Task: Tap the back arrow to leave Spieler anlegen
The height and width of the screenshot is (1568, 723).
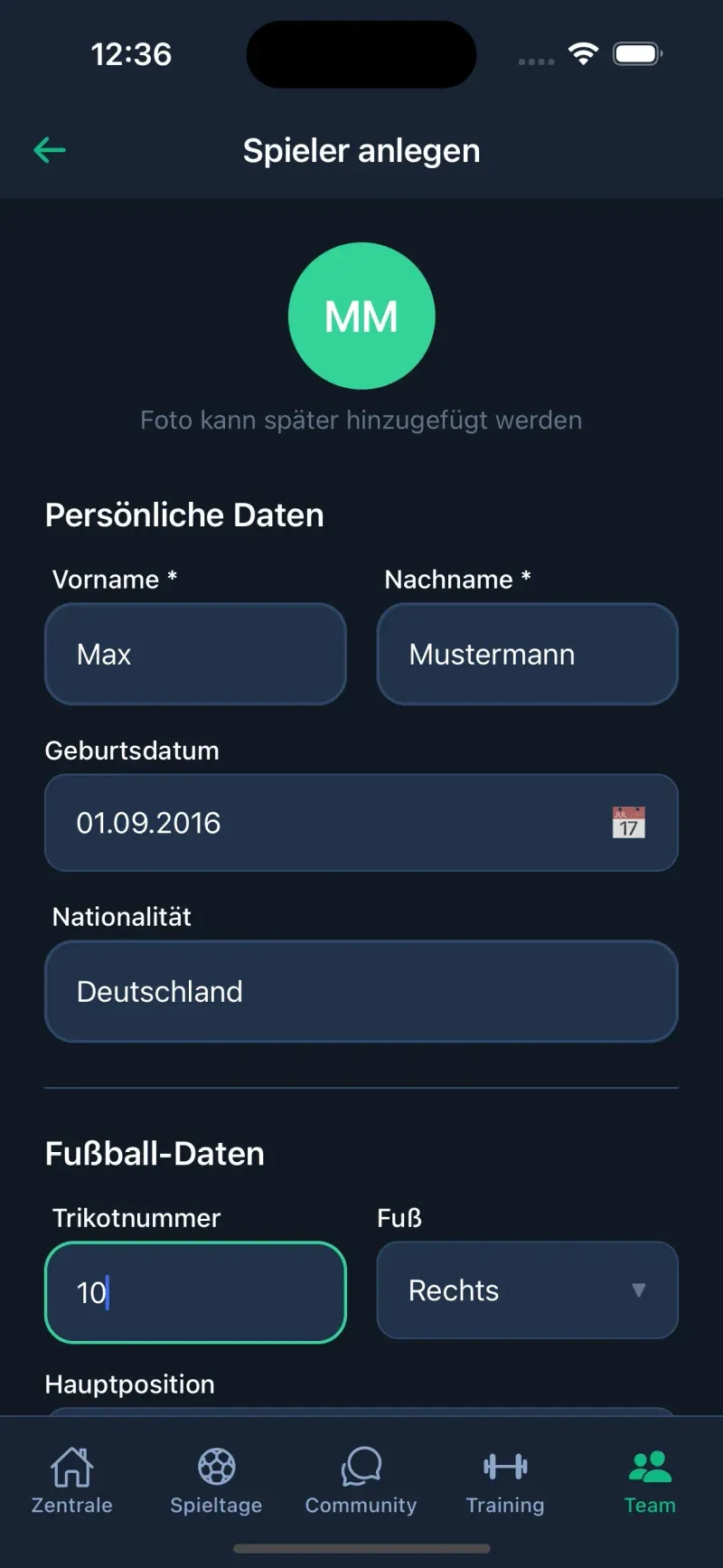Action: [50, 149]
